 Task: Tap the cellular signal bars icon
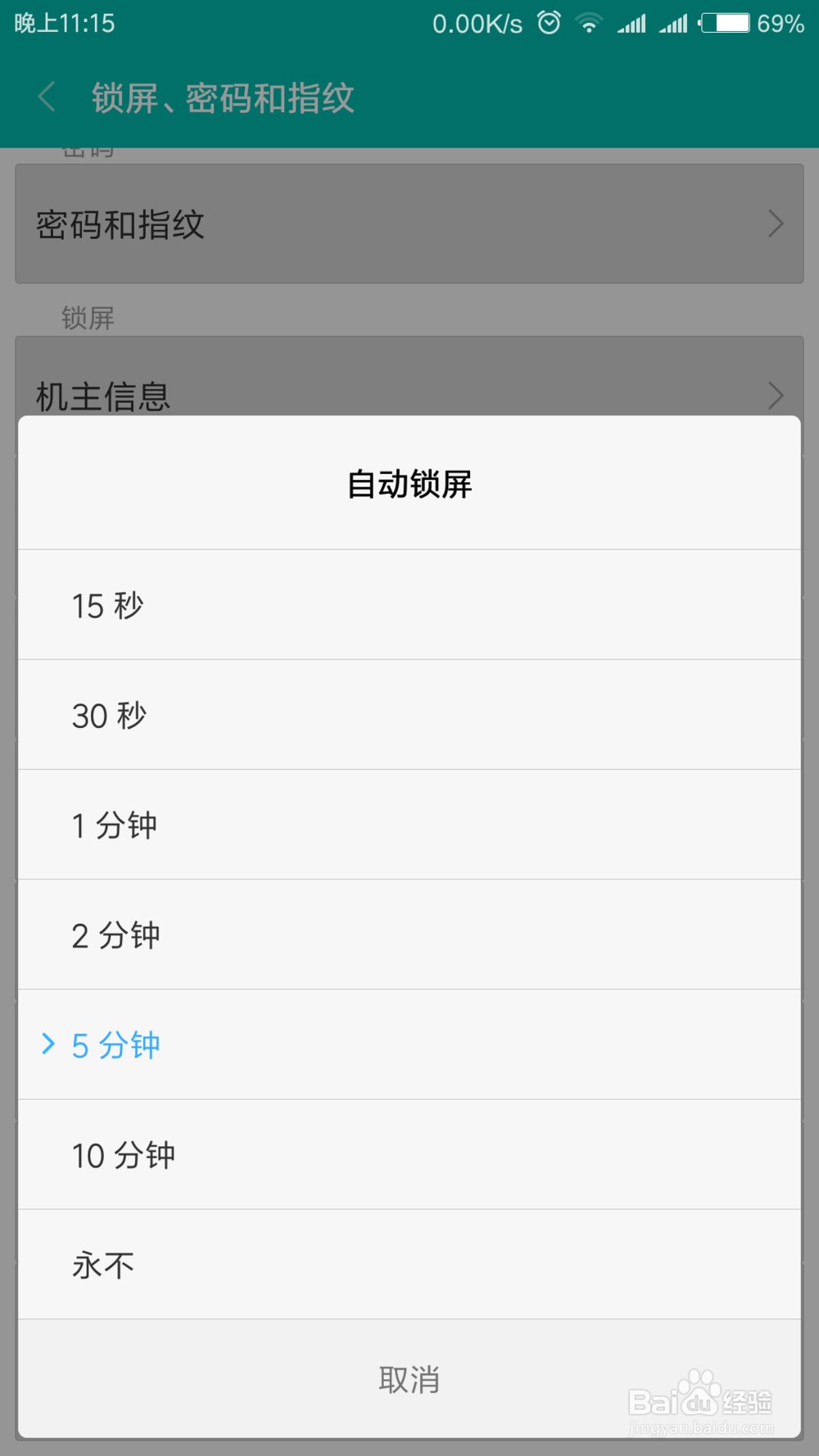click(631, 22)
